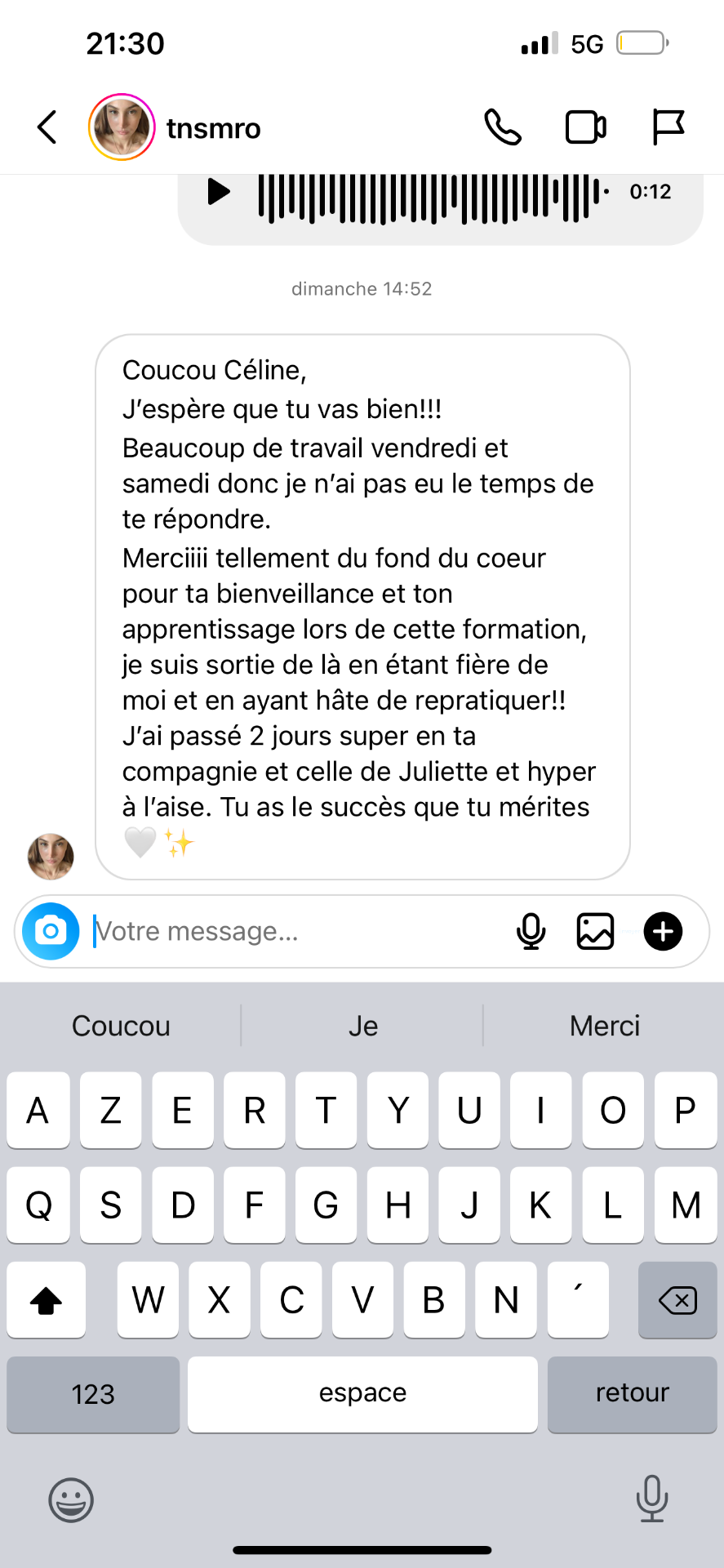Viewport: 724px width, 1568px height.
Task: Start a video call with tnsmro
Action: pyautogui.click(x=586, y=127)
